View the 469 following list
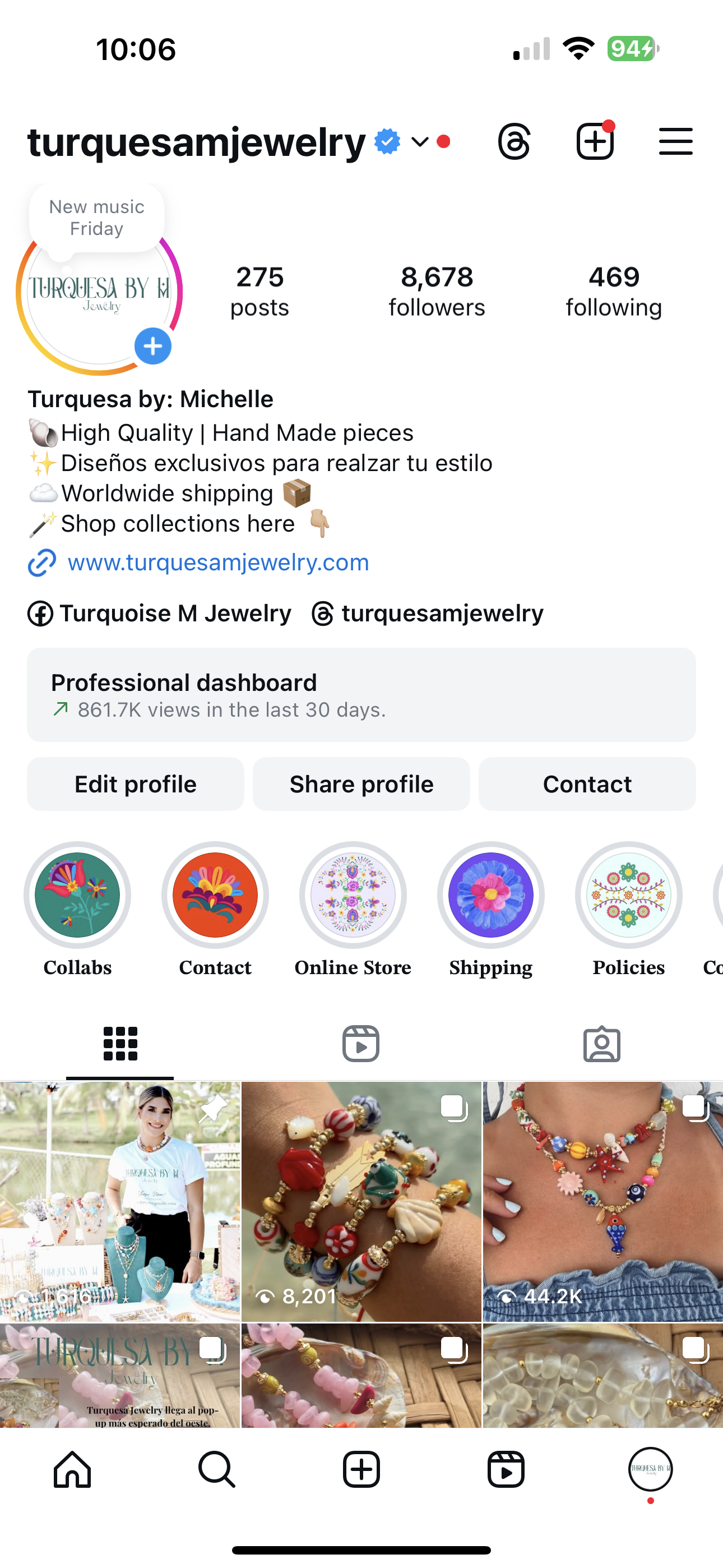 click(x=614, y=292)
